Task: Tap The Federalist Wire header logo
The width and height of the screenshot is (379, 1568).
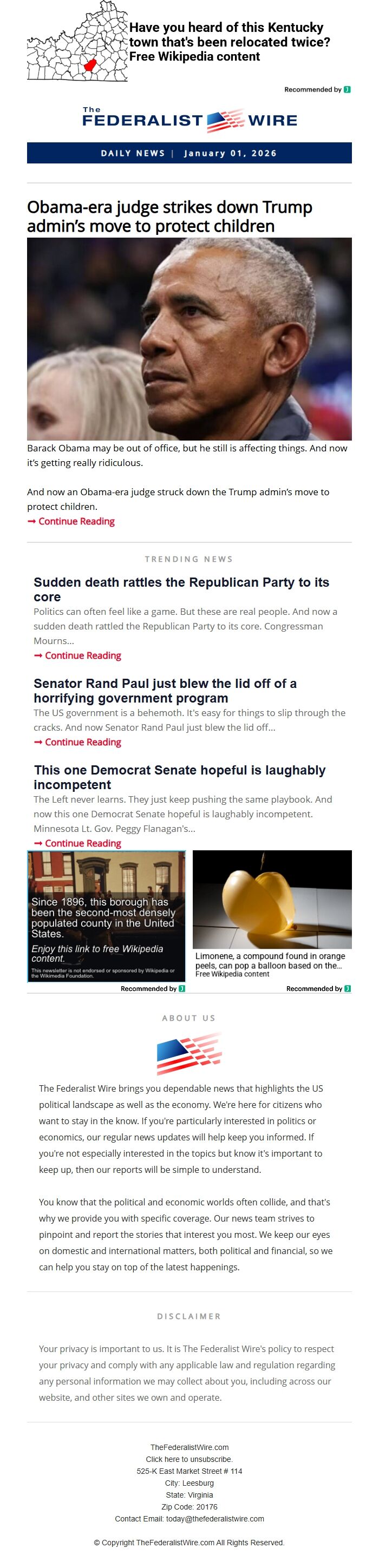Action: coord(189,120)
